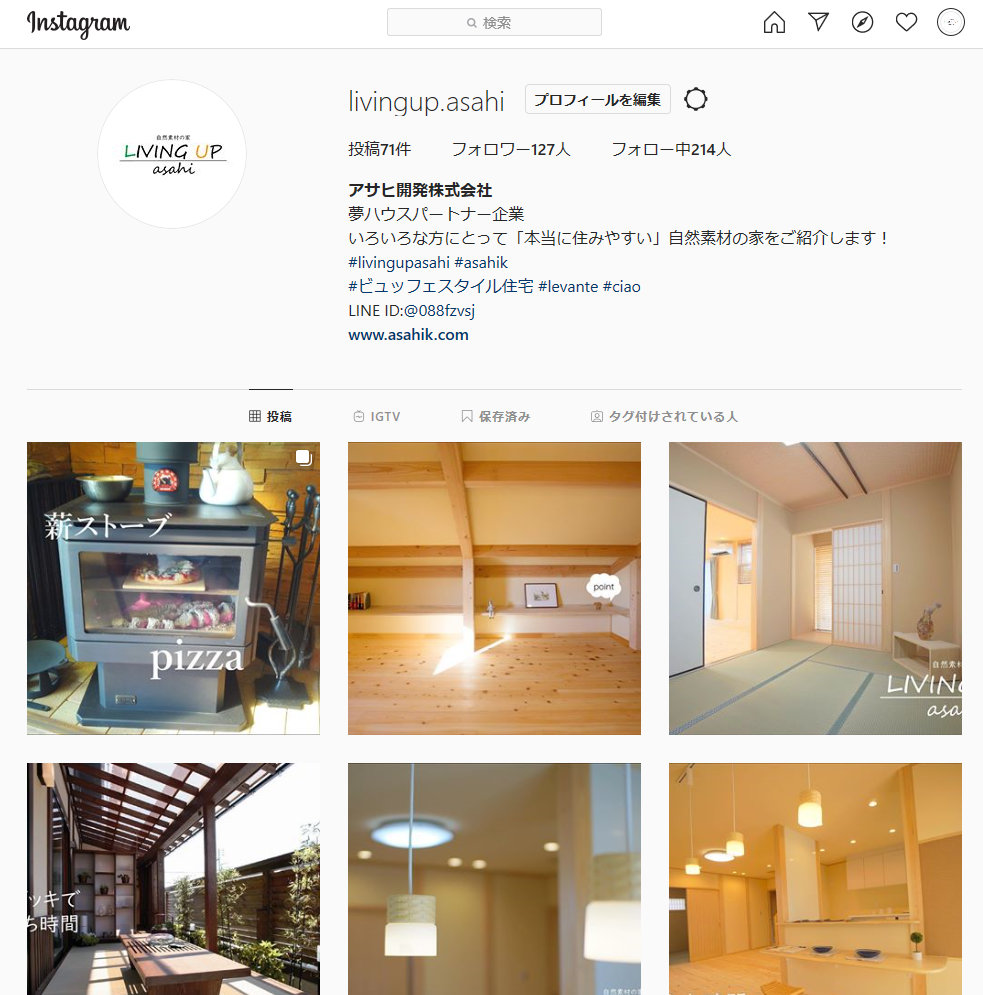Image resolution: width=983 pixels, height=995 pixels.
Task: Open the wooden loft post with point badge
Action: click(x=494, y=588)
